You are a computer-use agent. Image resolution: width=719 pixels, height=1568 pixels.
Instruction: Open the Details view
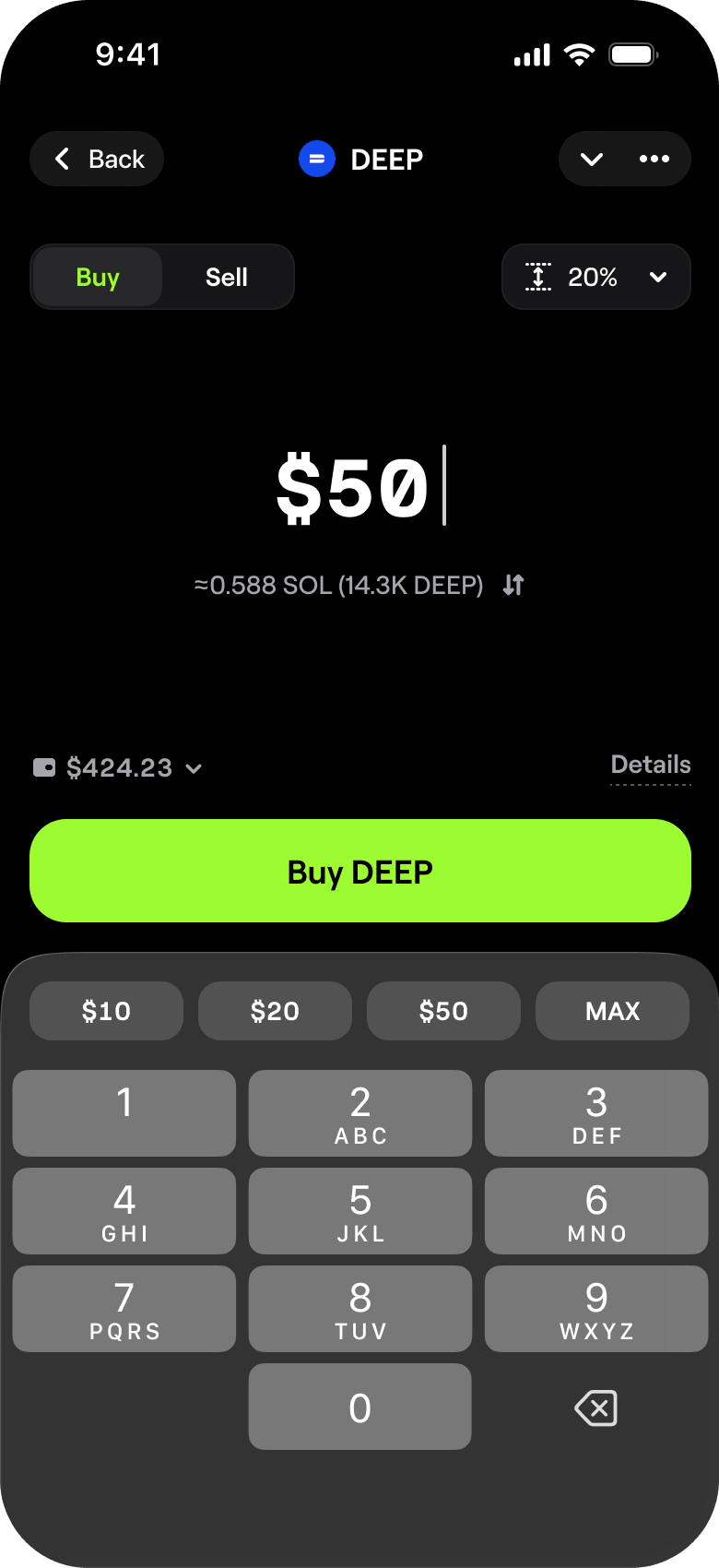pos(651,764)
